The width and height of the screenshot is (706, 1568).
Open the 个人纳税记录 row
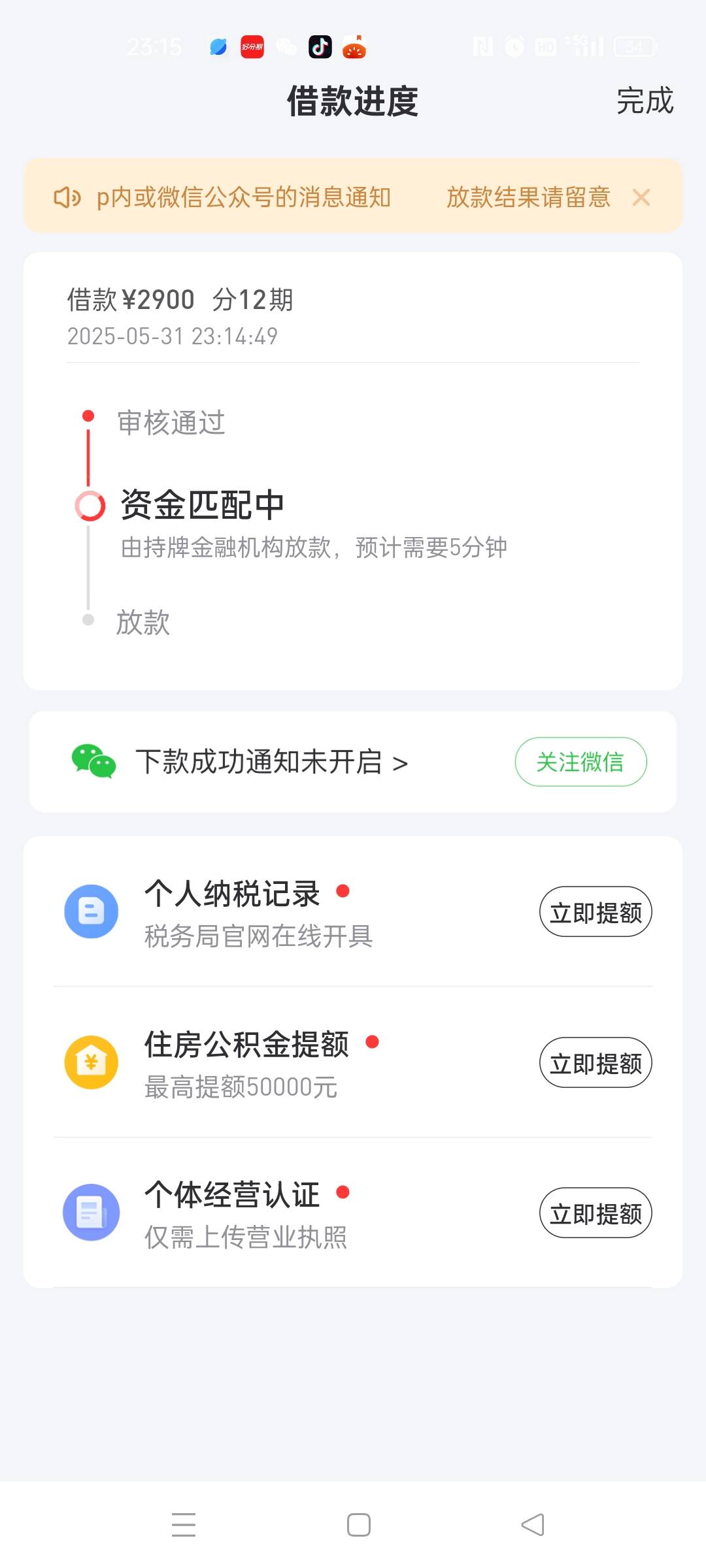pyautogui.click(x=353, y=912)
